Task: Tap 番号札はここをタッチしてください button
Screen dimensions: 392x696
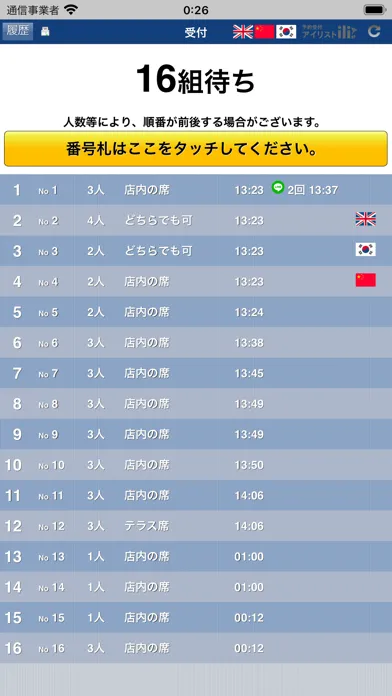Action: click(196, 149)
